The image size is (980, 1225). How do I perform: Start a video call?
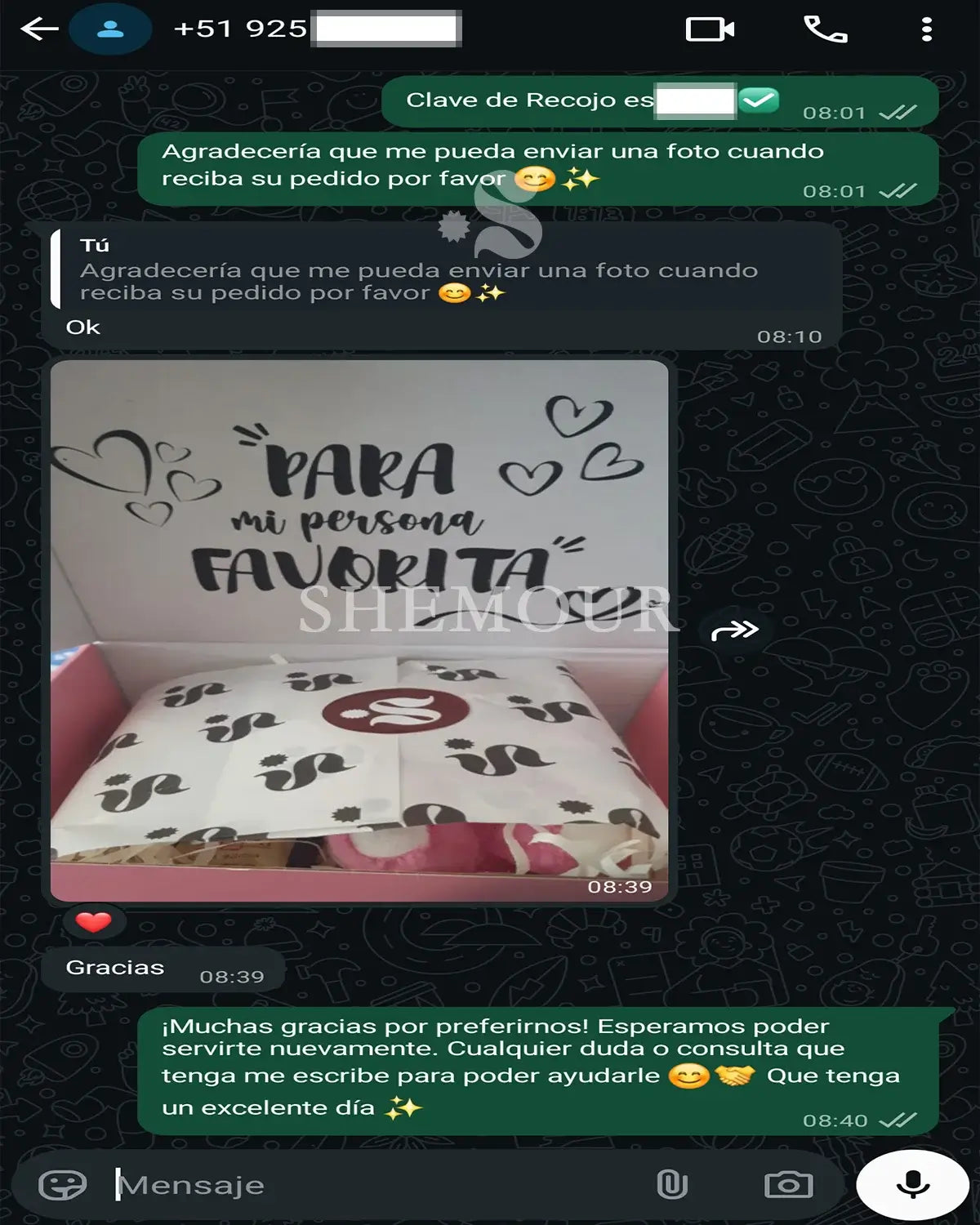710,29
